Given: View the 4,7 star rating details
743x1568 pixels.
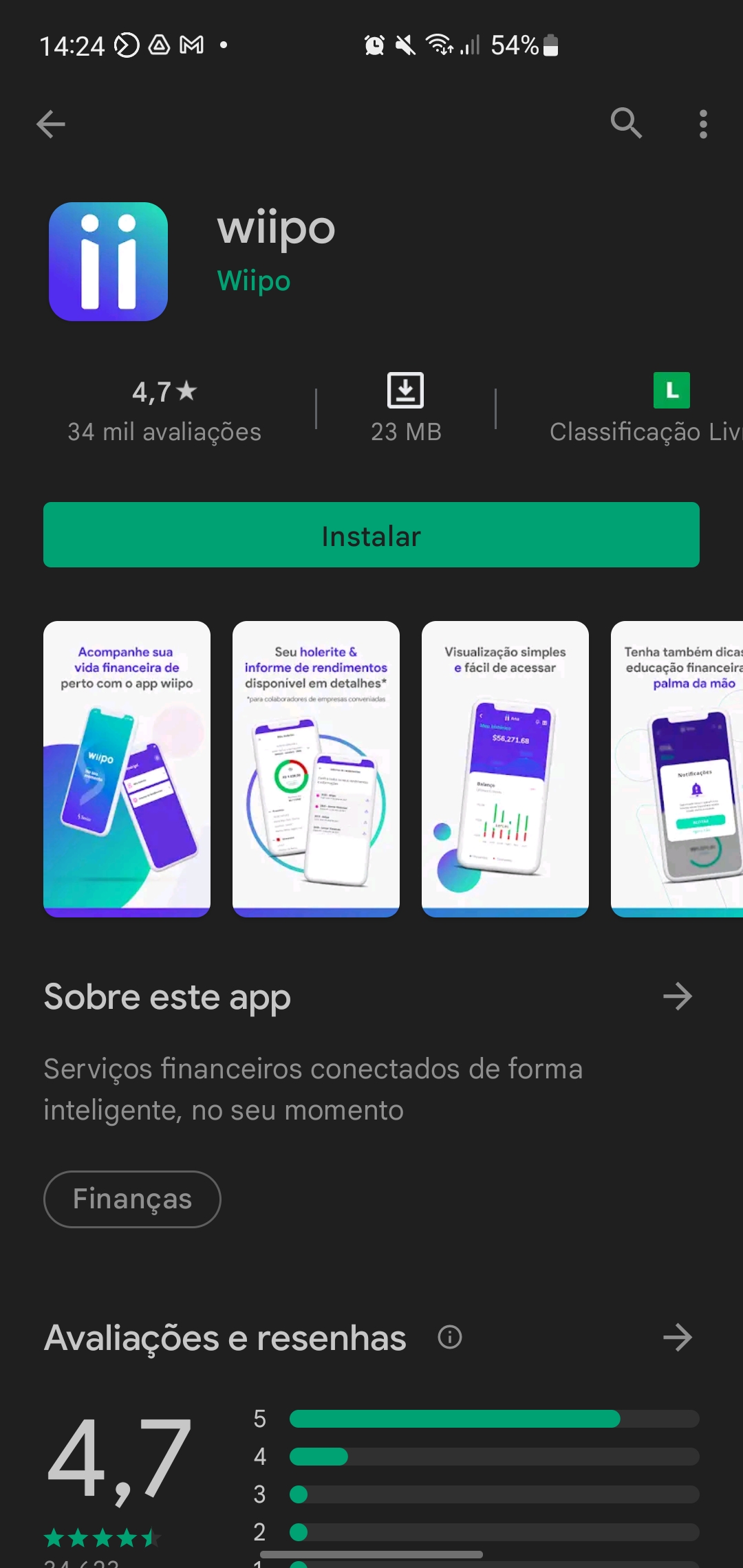Looking at the screenshot, I should pos(164,411).
